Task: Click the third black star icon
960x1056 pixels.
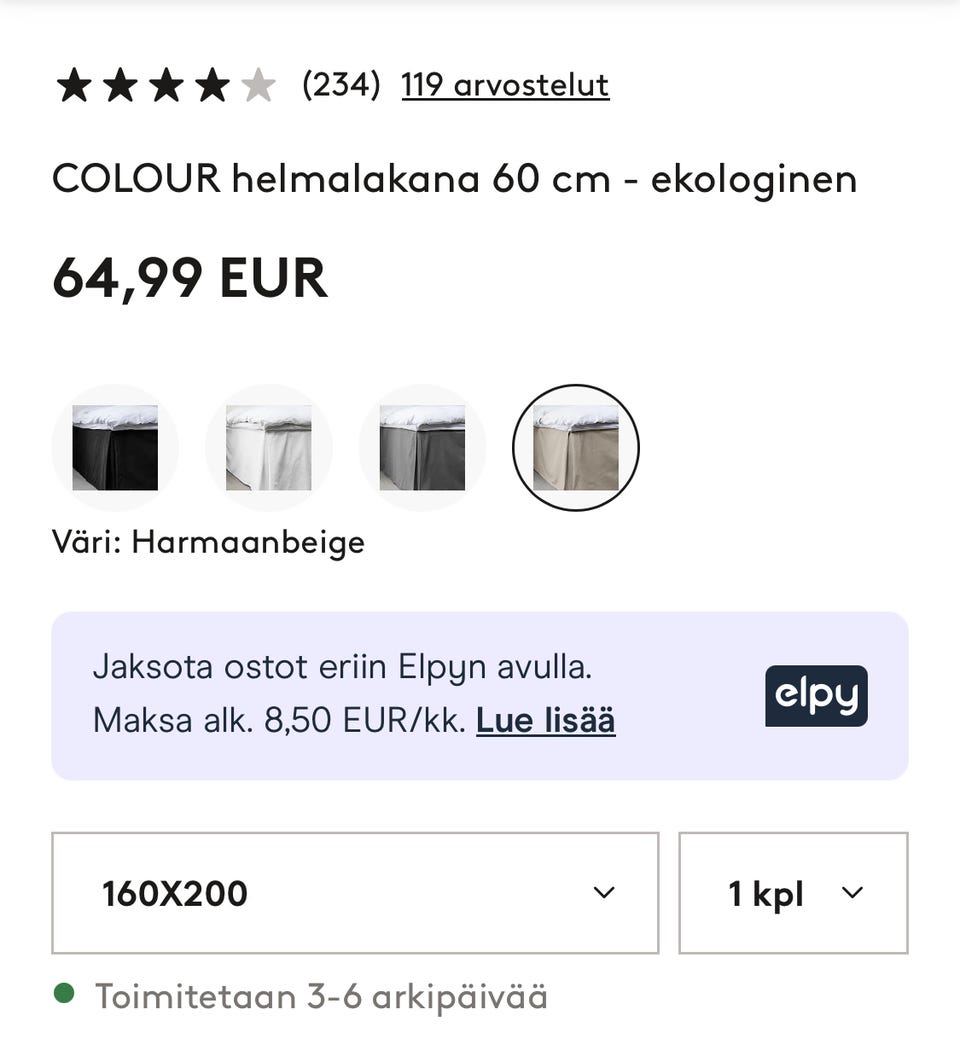Action: [166, 85]
